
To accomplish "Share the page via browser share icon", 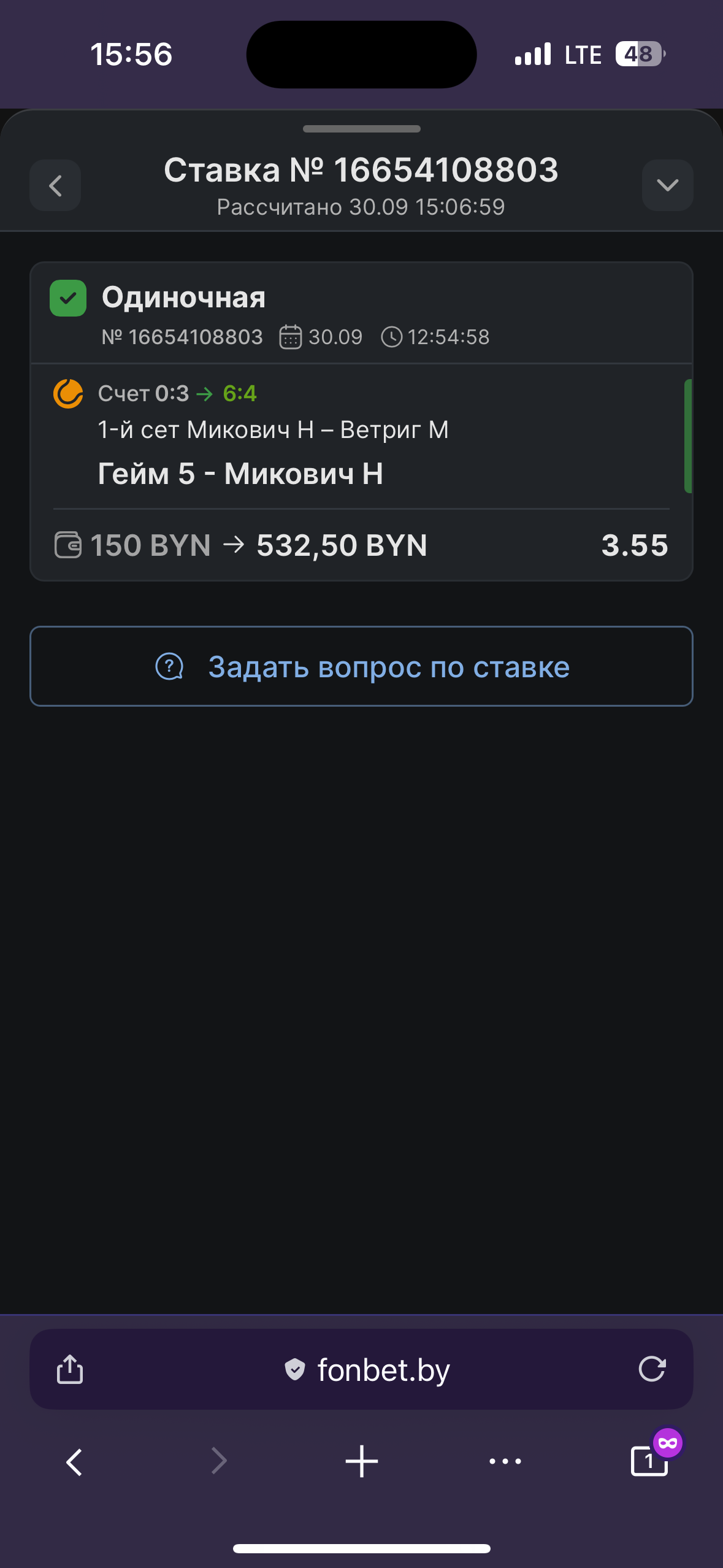I will click(x=70, y=1369).
